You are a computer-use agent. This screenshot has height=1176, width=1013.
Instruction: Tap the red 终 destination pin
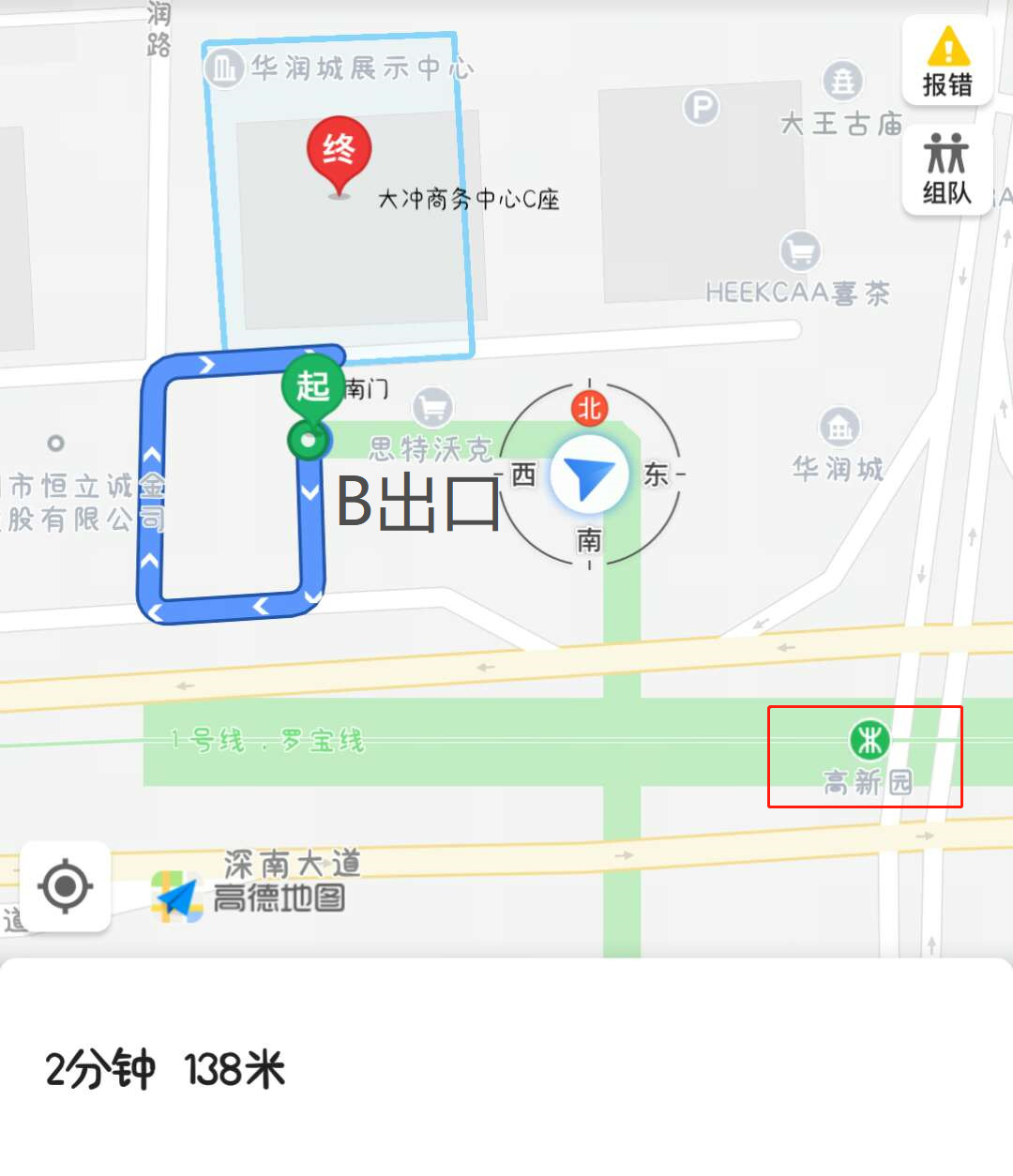tap(339, 151)
